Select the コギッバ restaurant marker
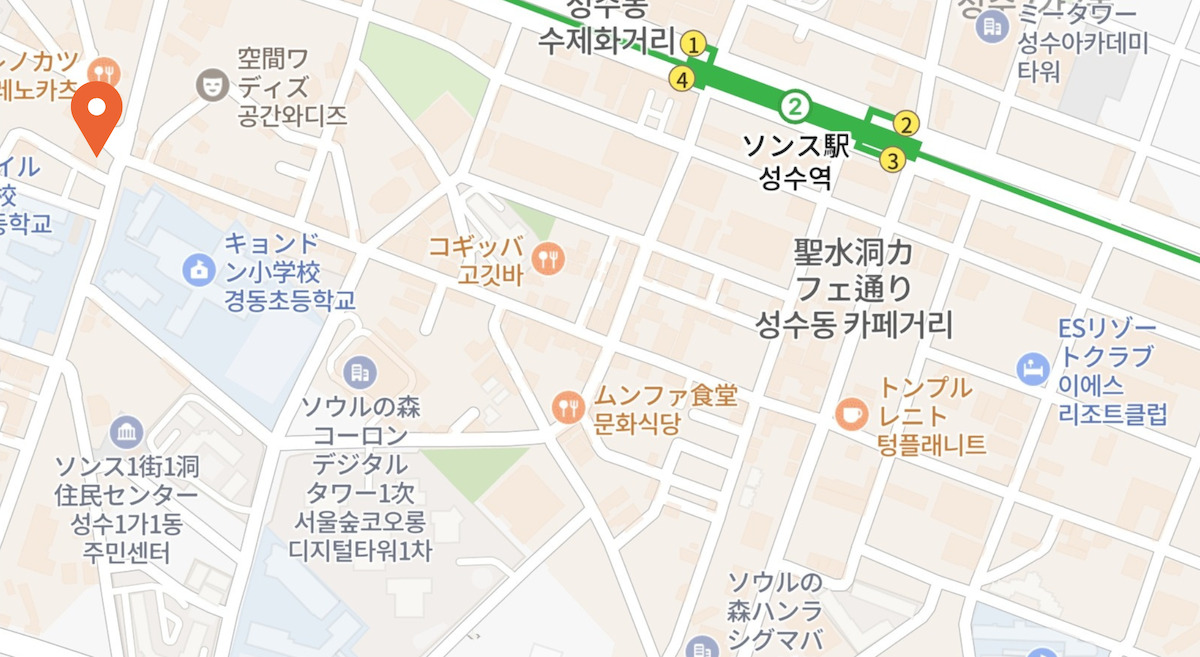 coord(549,260)
